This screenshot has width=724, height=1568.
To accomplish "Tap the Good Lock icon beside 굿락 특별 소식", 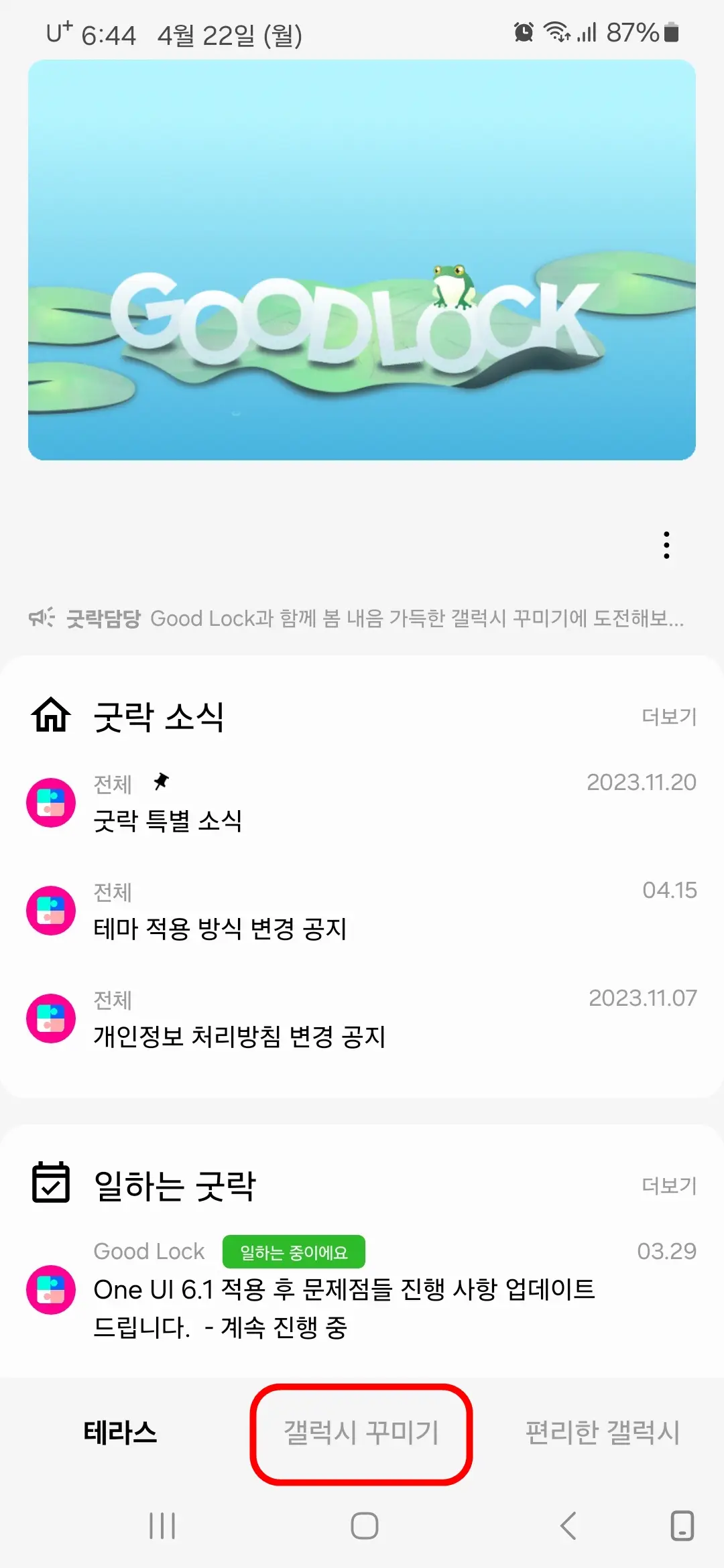I will pos(50,802).
